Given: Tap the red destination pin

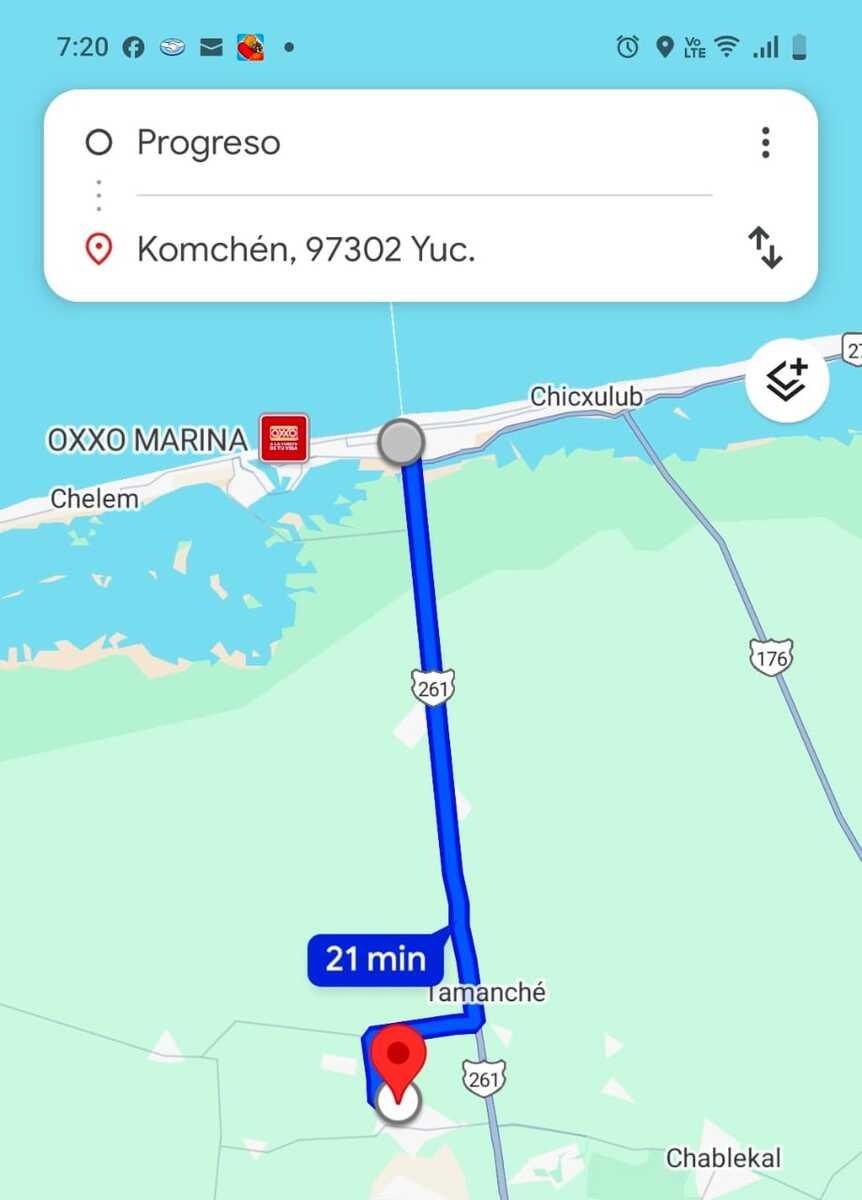Looking at the screenshot, I should click(x=398, y=1062).
